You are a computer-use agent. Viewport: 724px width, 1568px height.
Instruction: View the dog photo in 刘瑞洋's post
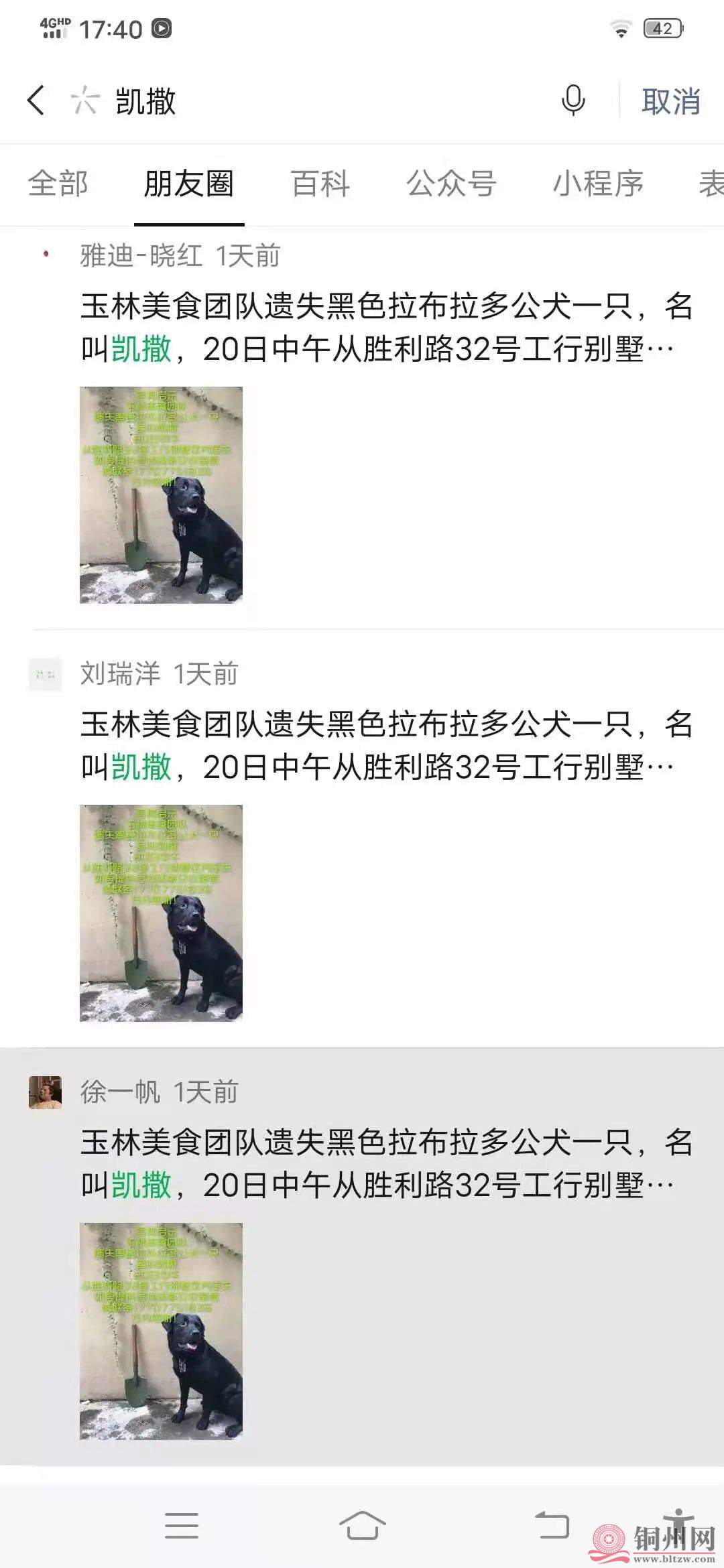click(x=161, y=913)
